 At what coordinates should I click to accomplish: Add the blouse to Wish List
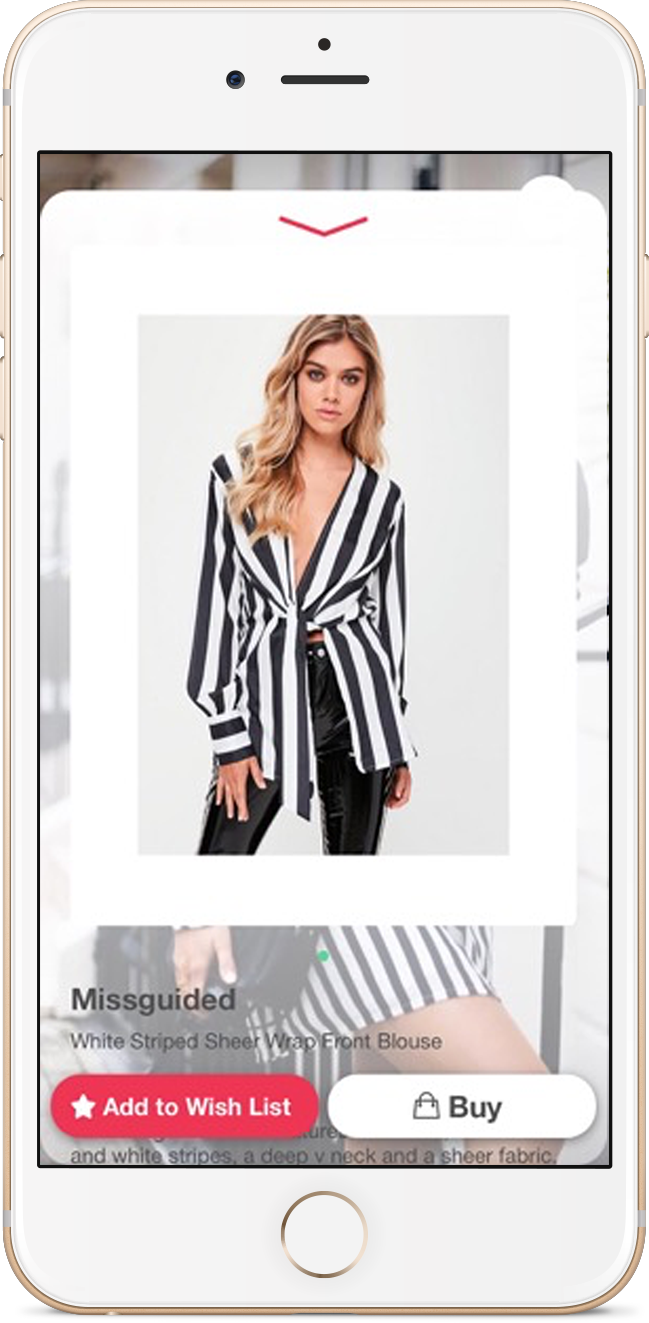pyautogui.click(x=184, y=1107)
